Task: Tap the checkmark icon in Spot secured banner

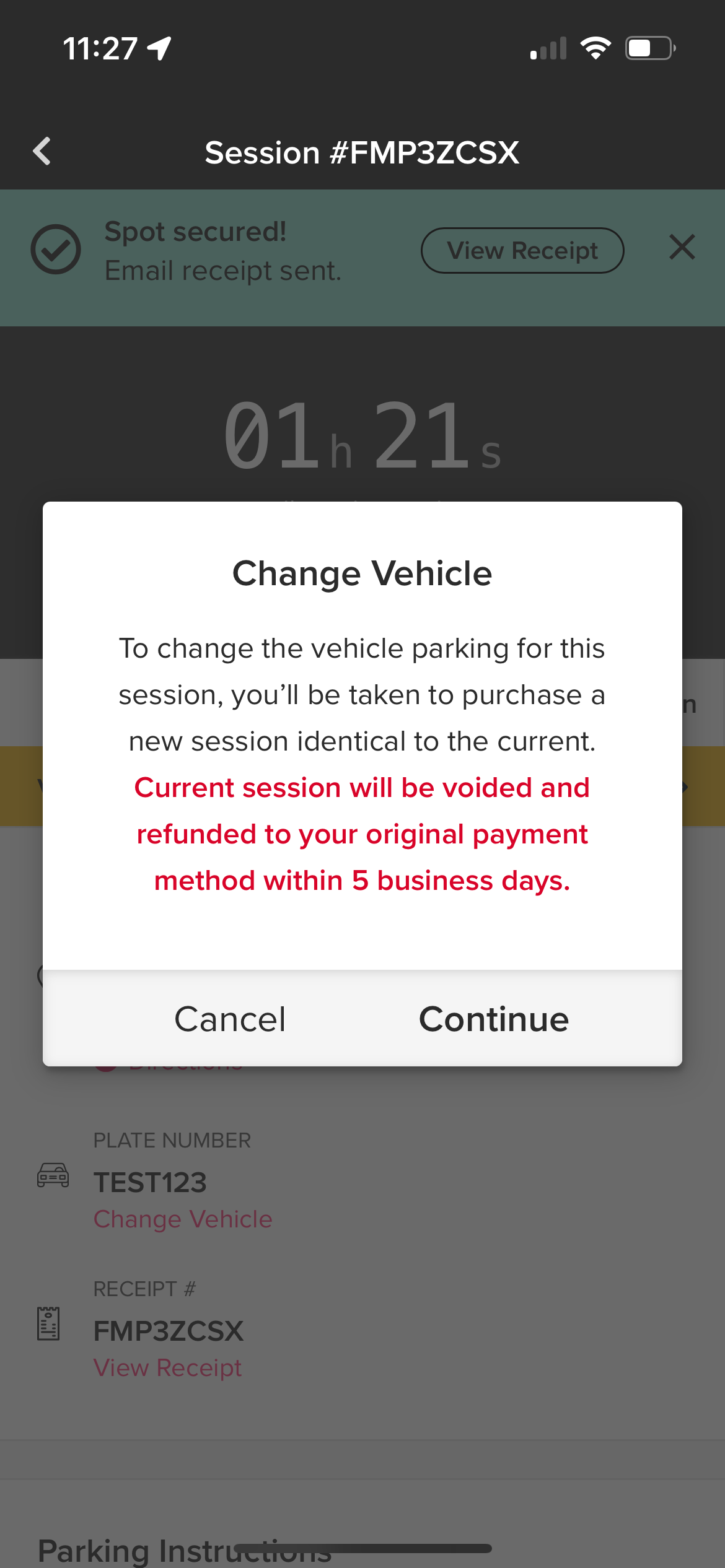Action: 55,250
